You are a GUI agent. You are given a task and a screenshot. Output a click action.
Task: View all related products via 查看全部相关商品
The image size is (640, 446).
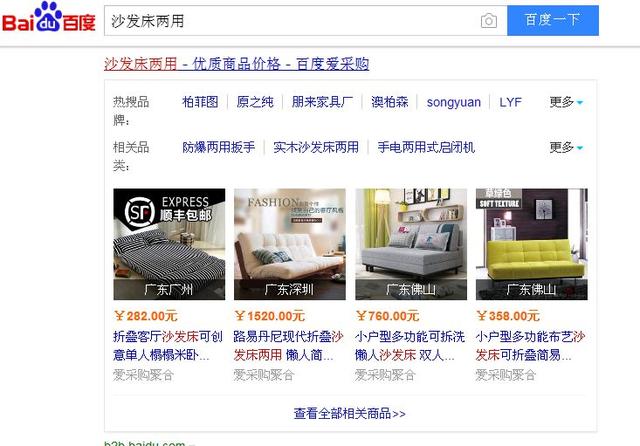coord(349,413)
